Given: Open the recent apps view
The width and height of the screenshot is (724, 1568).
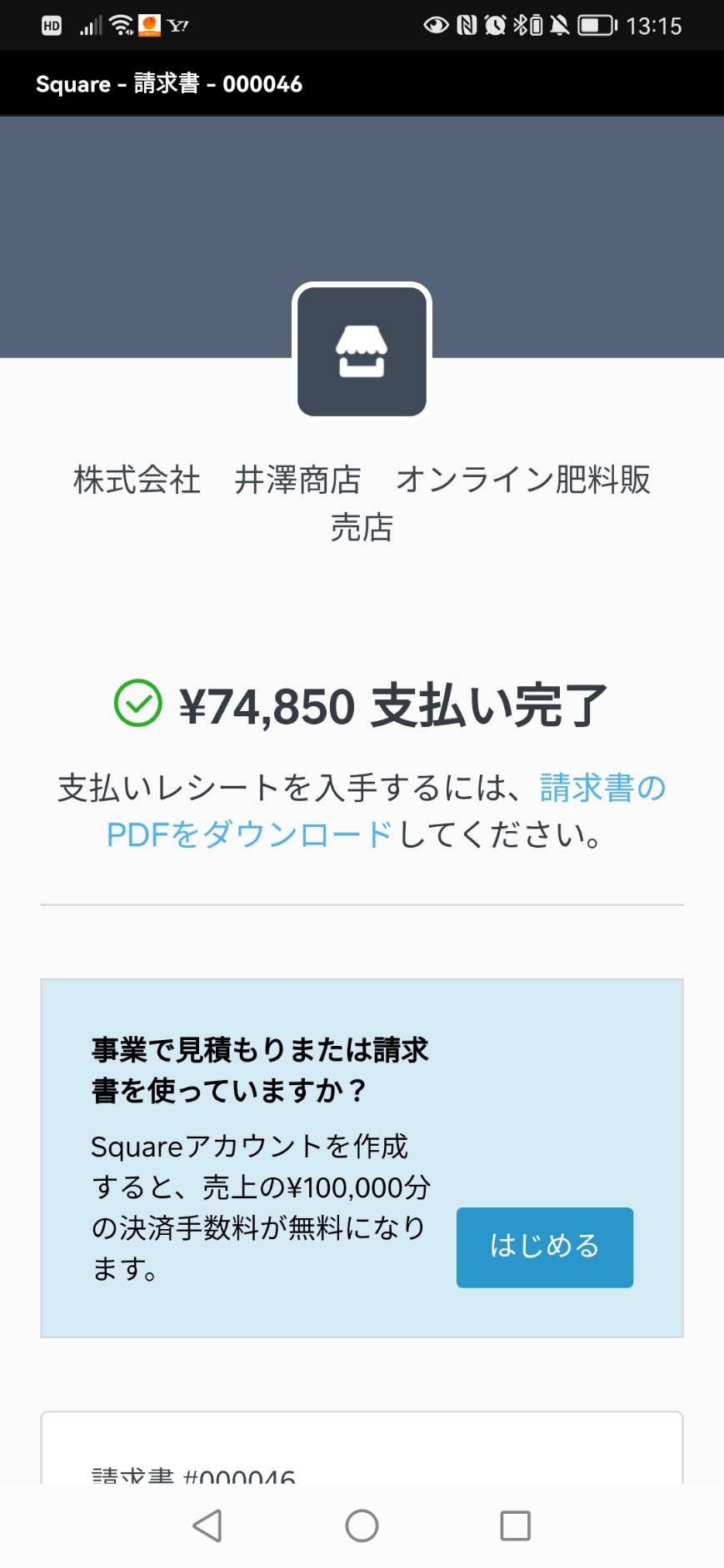Looking at the screenshot, I should (x=515, y=1526).
